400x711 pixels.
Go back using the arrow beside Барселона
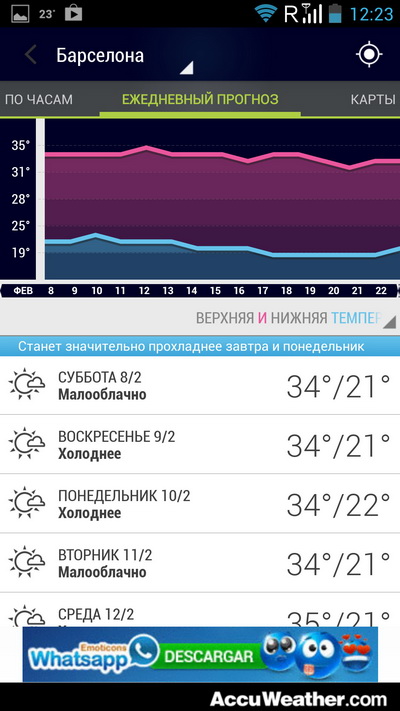click(x=31, y=55)
